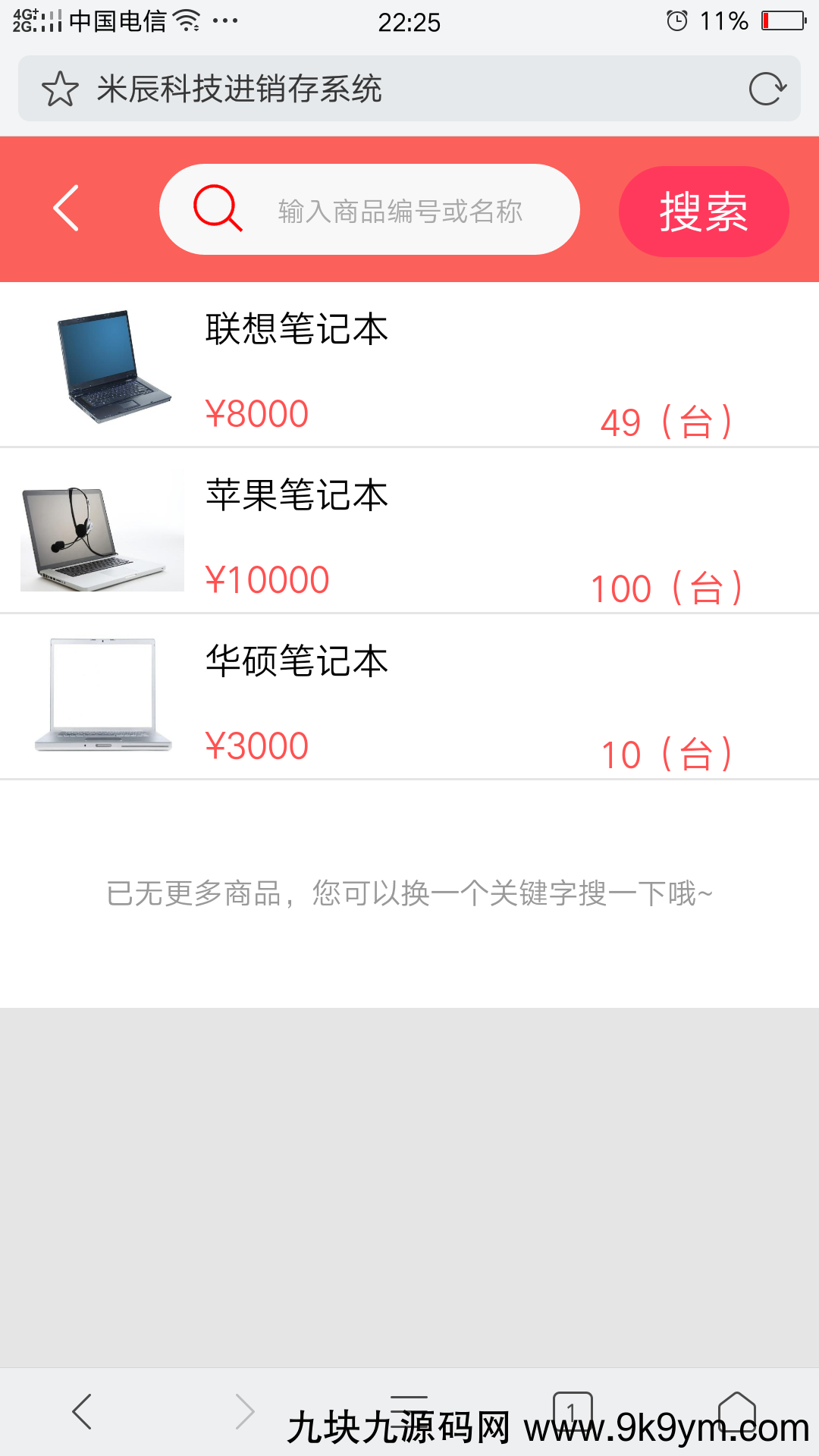Go back using the browser's bottom back arrow
Image resolution: width=819 pixels, height=1456 pixels.
point(82,1411)
